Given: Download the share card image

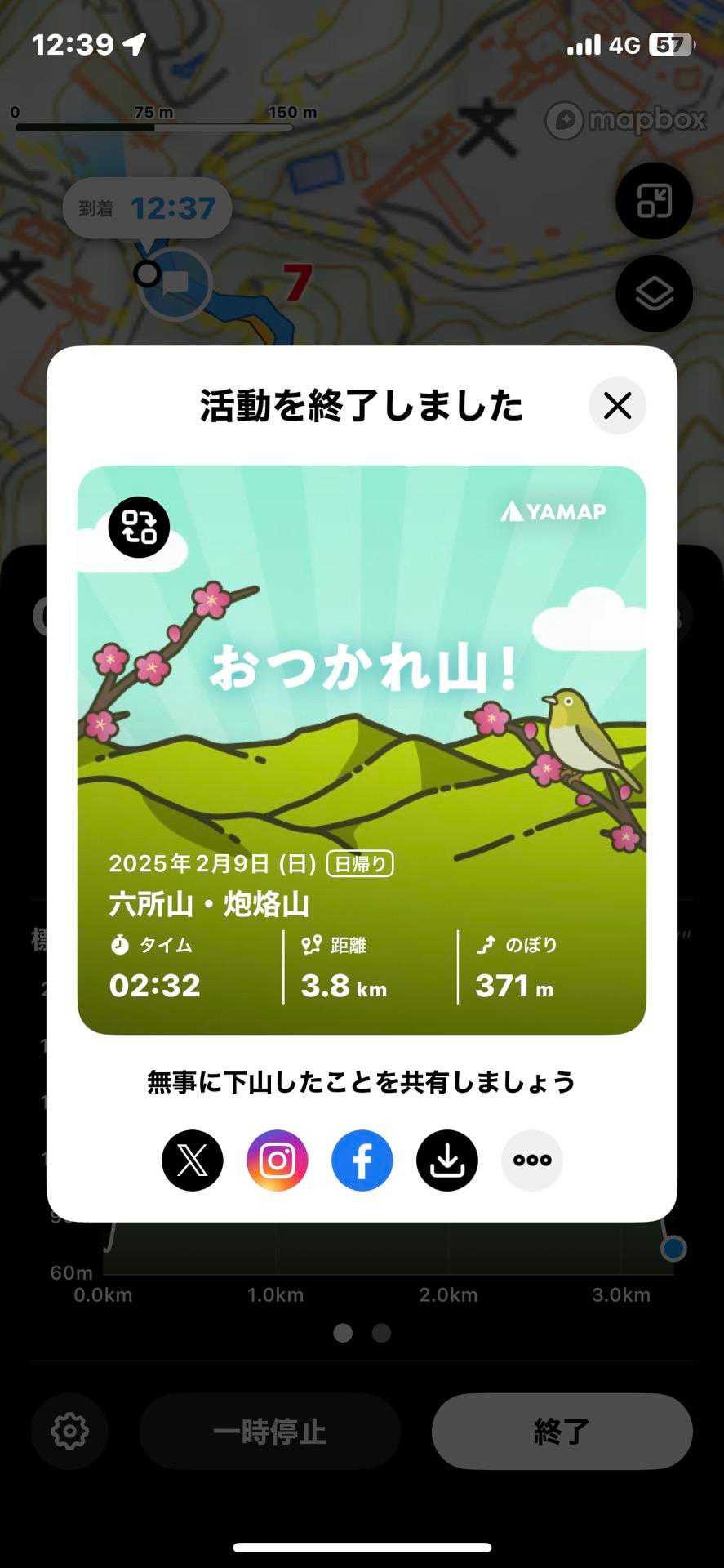Looking at the screenshot, I should coord(447,1160).
